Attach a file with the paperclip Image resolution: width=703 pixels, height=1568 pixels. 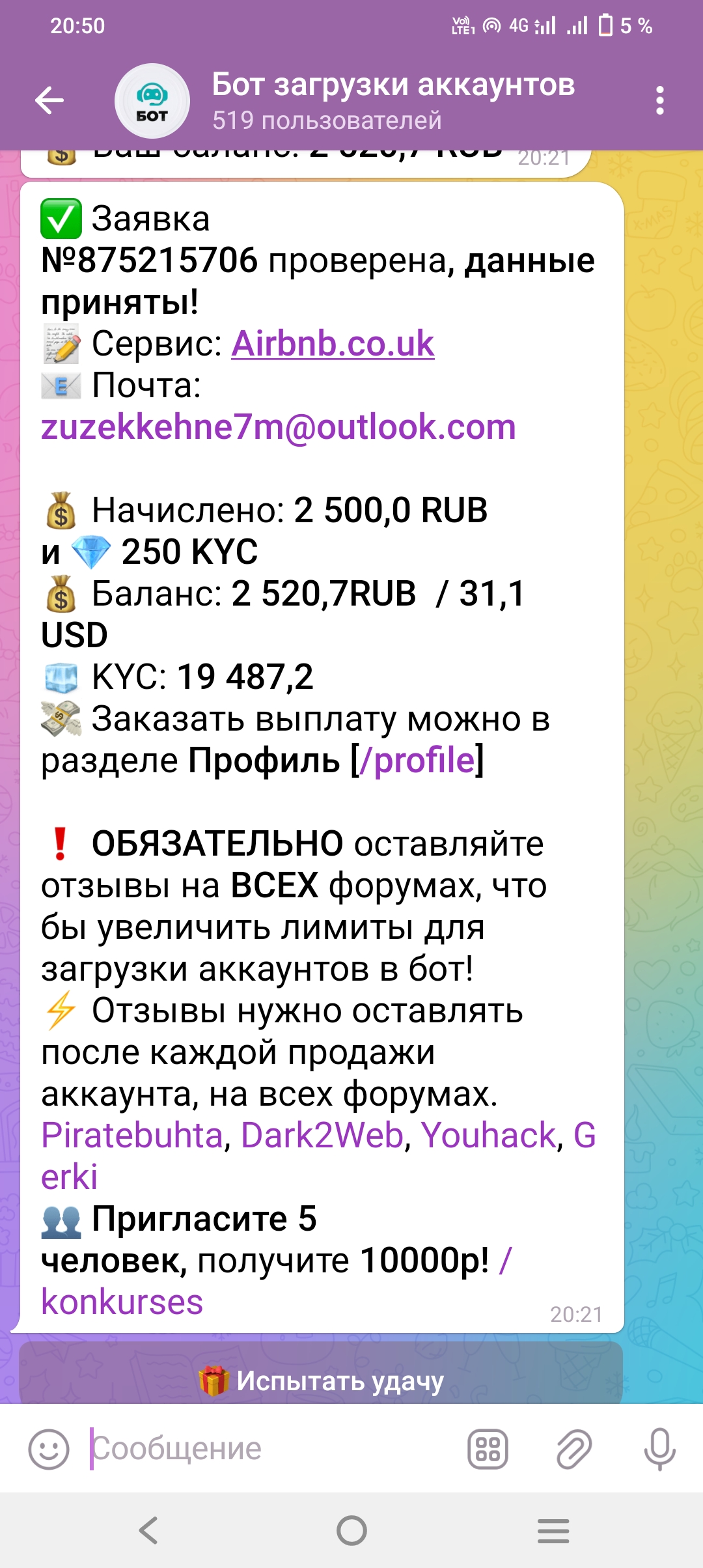pos(573,1449)
